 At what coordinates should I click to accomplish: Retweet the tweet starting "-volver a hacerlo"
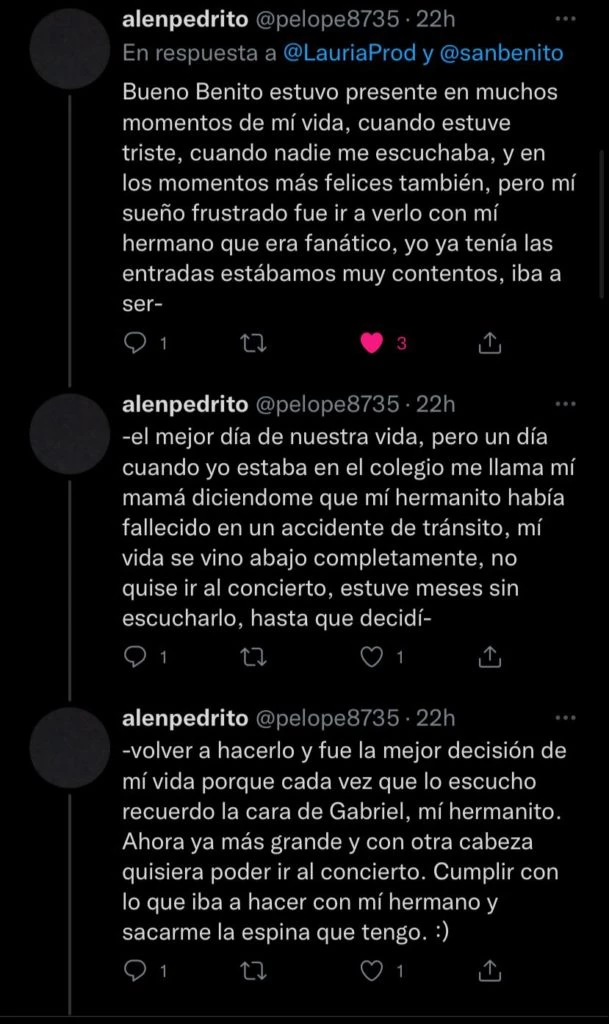[x=254, y=970]
